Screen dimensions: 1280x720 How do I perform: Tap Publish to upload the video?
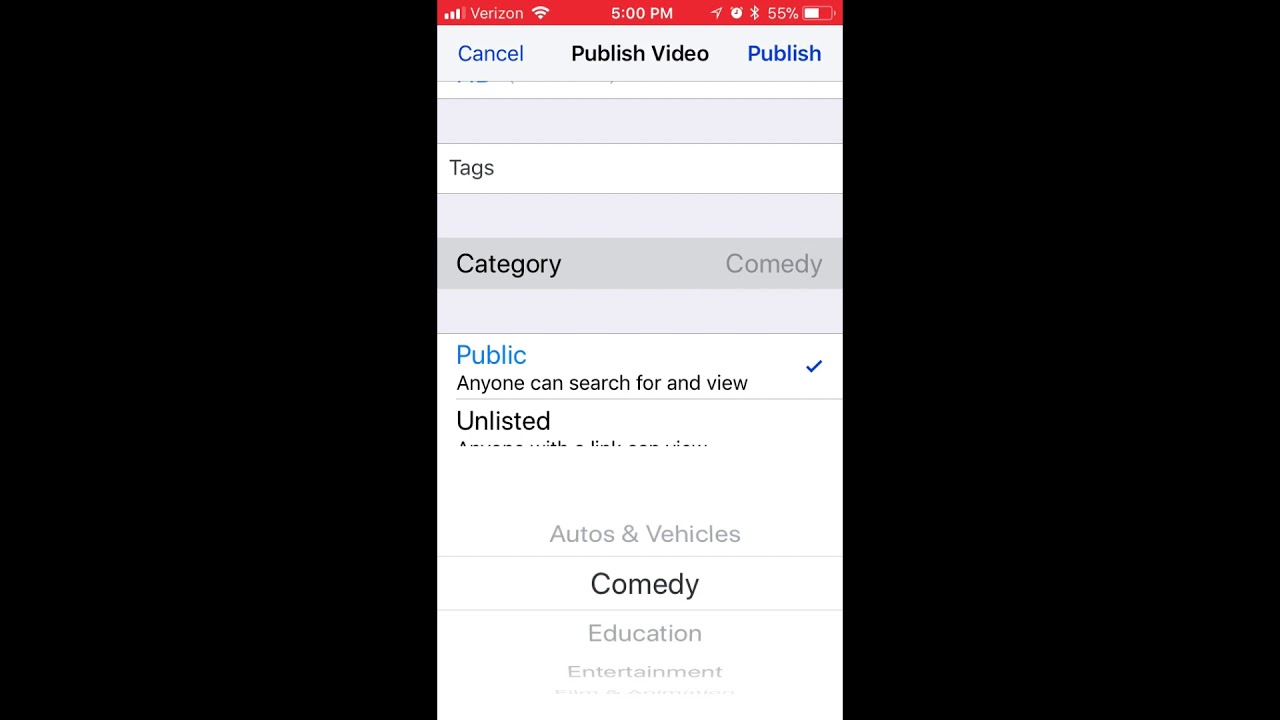point(783,54)
